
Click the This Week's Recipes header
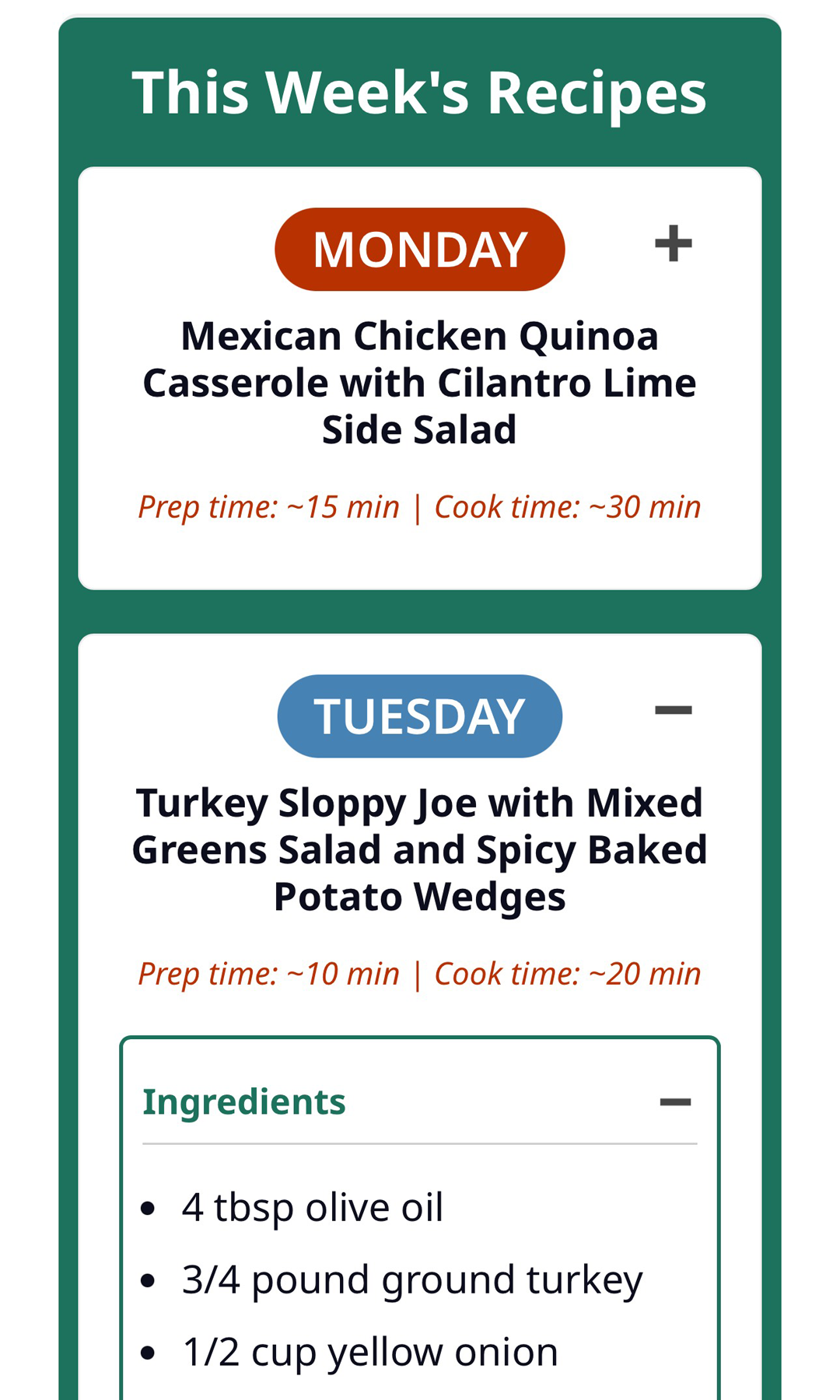click(420, 92)
